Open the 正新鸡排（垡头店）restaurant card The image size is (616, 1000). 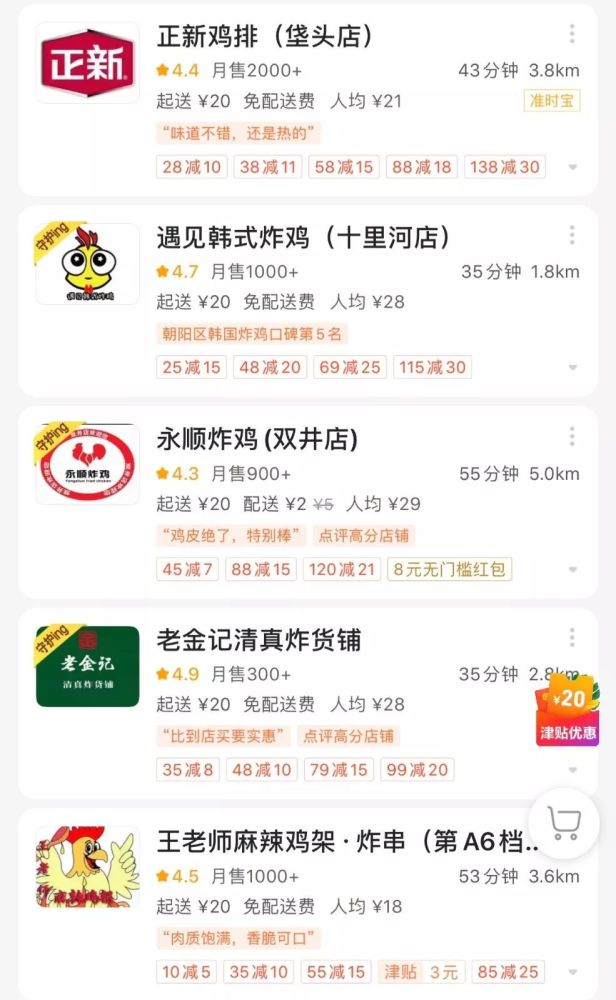pyautogui.click(x=265, y=38)
